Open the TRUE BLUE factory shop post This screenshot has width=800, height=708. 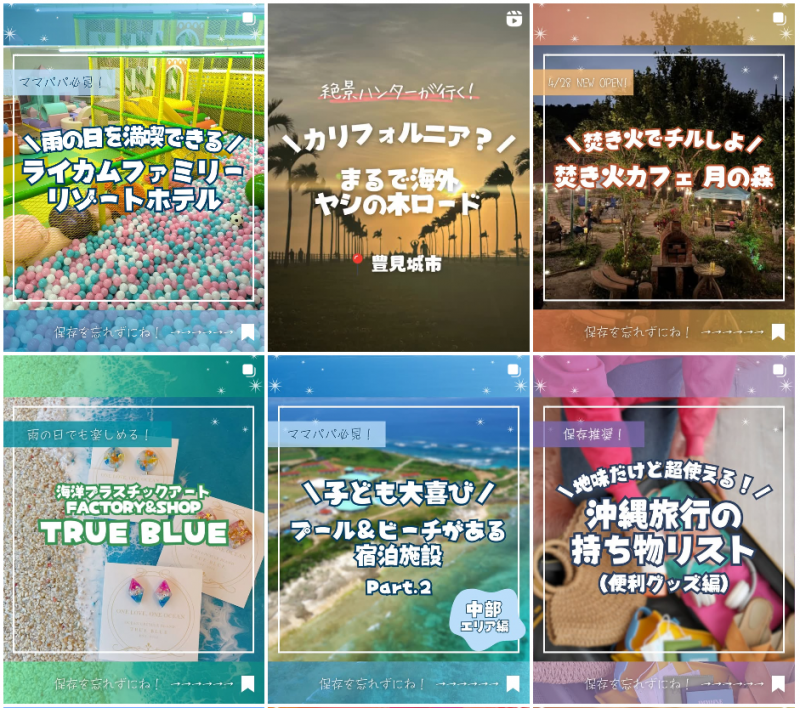pos(133,530)
